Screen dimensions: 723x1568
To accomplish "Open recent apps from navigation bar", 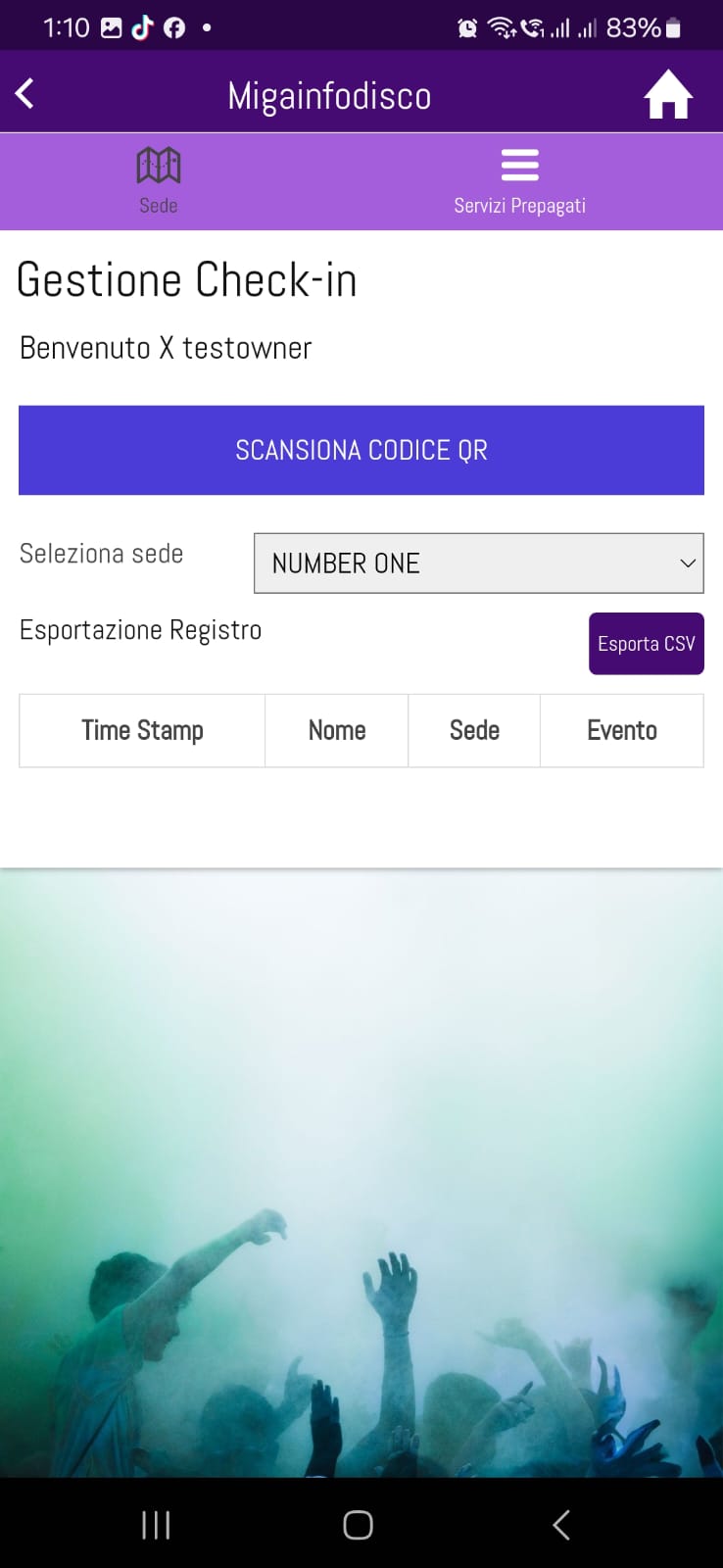I will pos(156,1525).
